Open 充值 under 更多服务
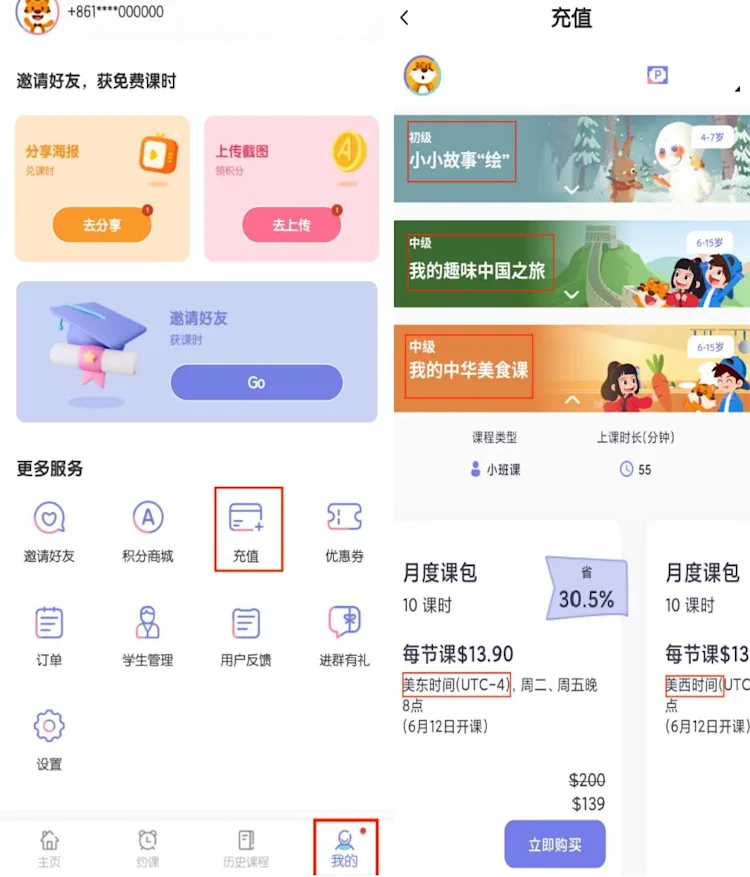Viewport: 750px width, 877px height. click(247, 531)
